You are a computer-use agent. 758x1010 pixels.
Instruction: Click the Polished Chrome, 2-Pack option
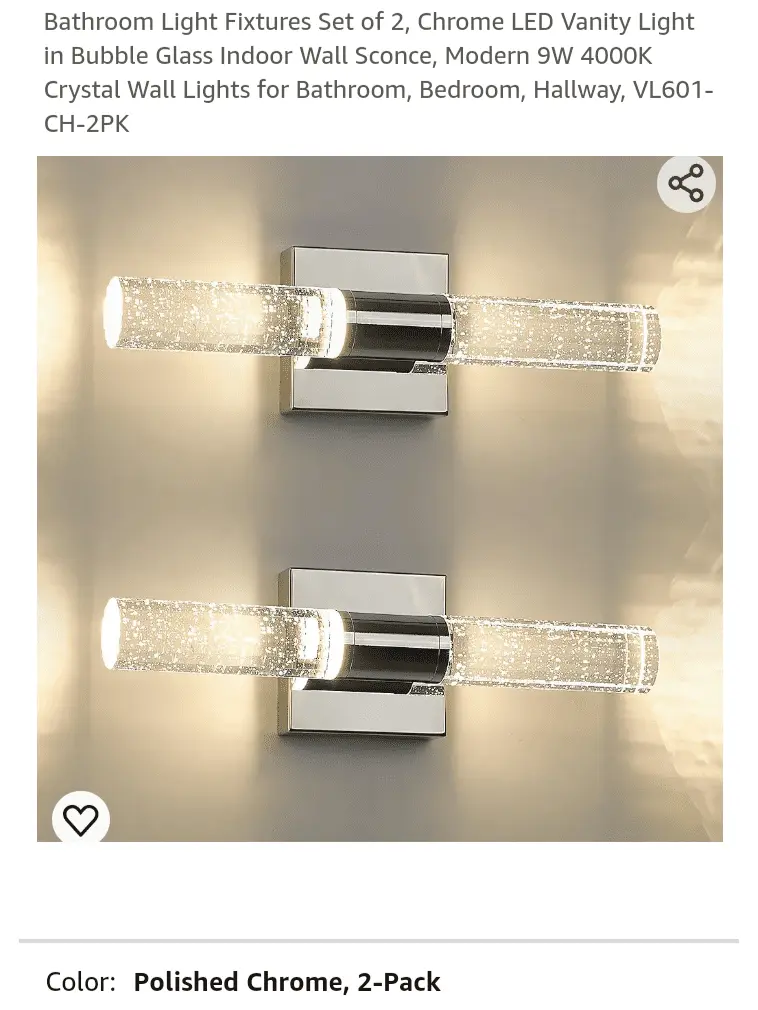tap(287, 981)
